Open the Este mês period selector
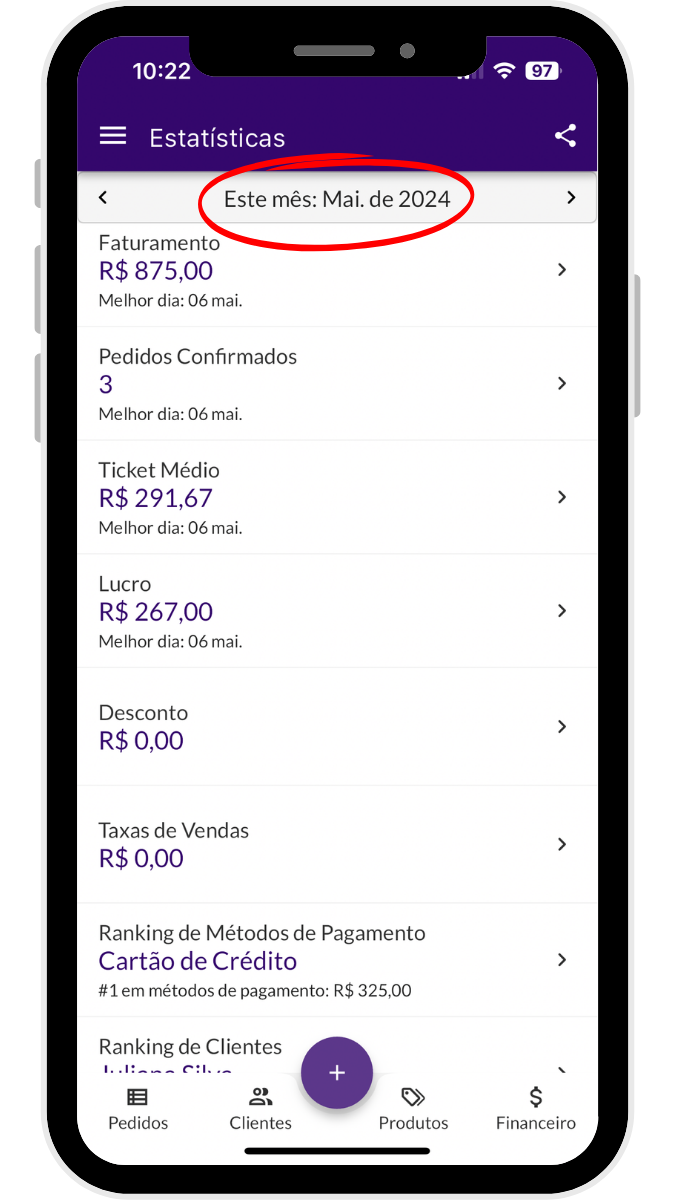The width and height of the screenshot is (675, 1200). pos(337,199)
